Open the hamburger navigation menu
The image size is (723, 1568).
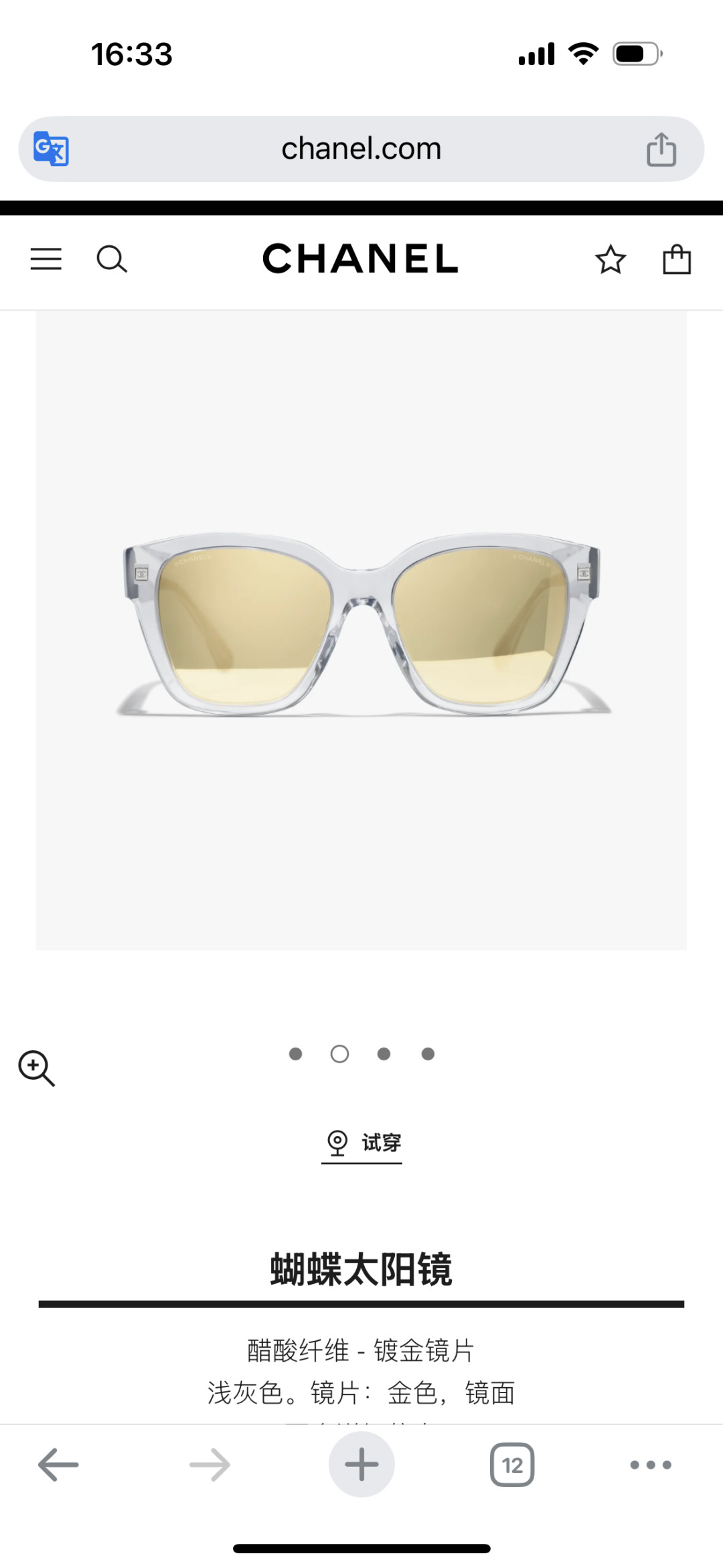[46, 259]
